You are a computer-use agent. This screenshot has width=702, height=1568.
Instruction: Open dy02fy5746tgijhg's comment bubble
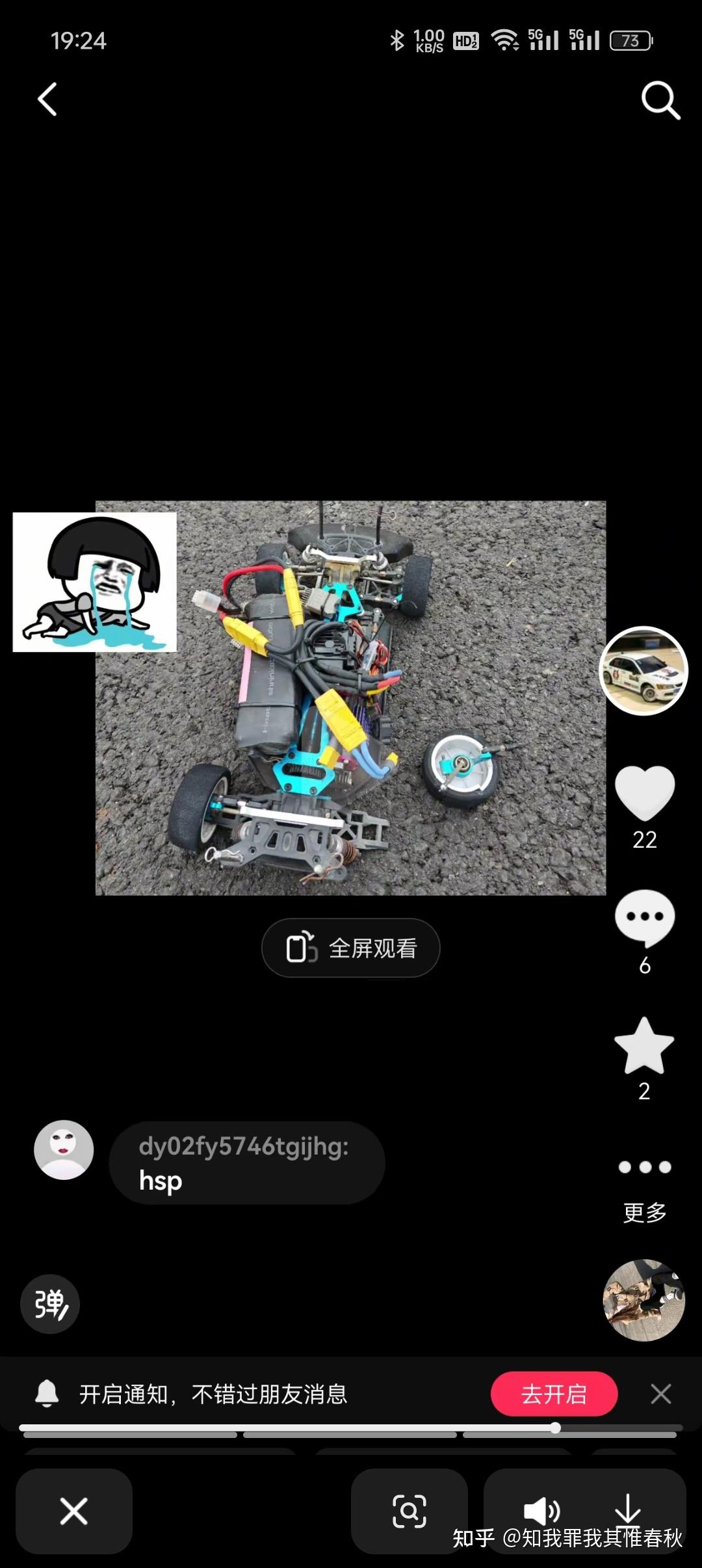(x=247, y=1163)
